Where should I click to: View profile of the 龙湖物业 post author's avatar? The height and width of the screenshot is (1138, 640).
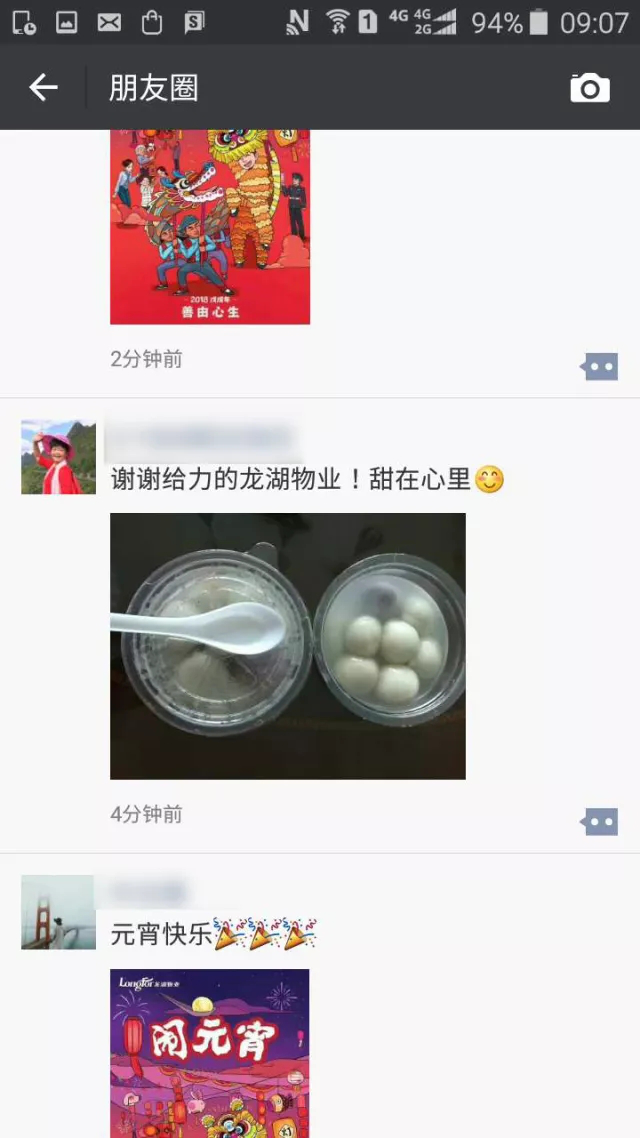[58, 457]
